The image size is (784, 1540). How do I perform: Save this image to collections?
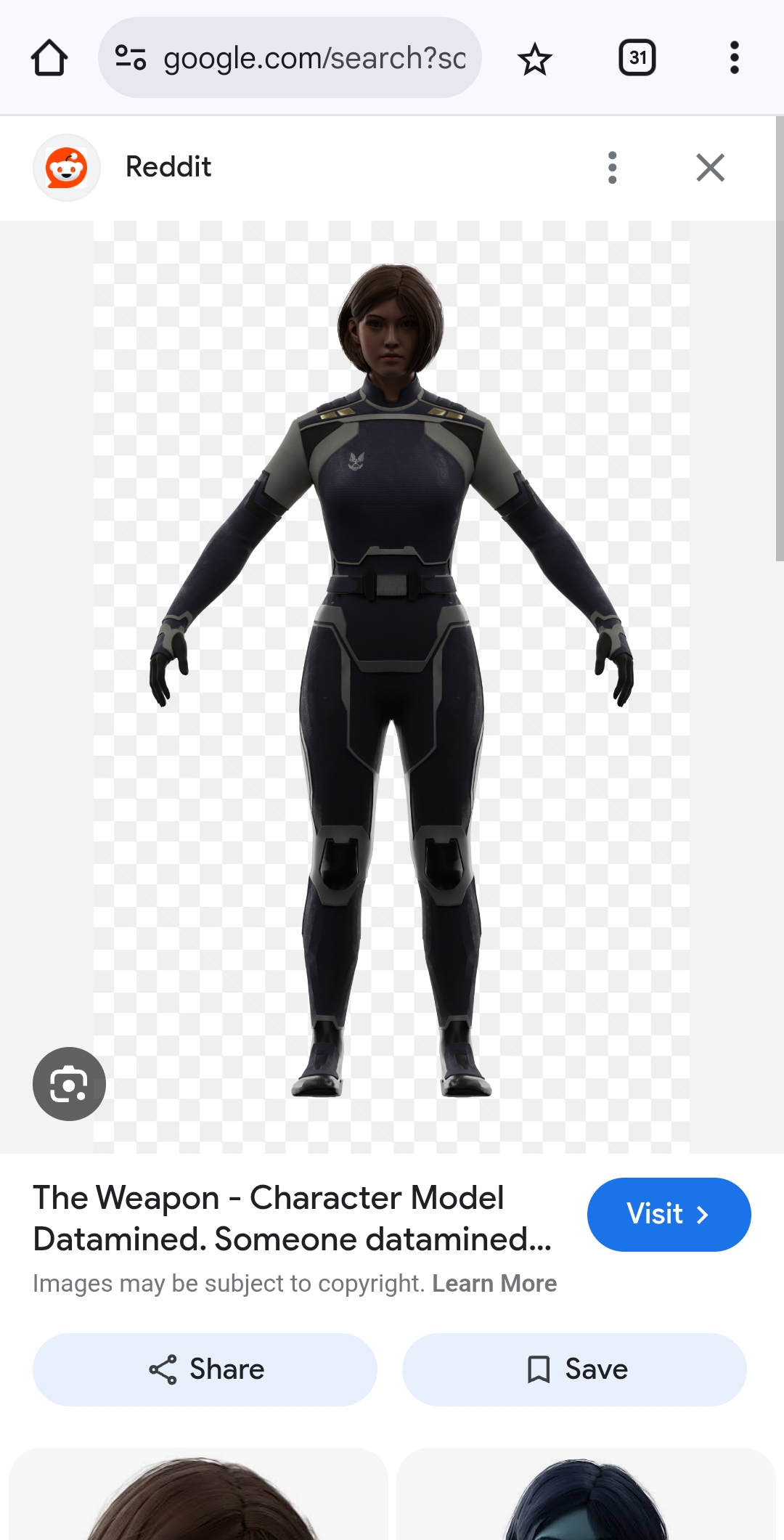[x=574, y=1369]
